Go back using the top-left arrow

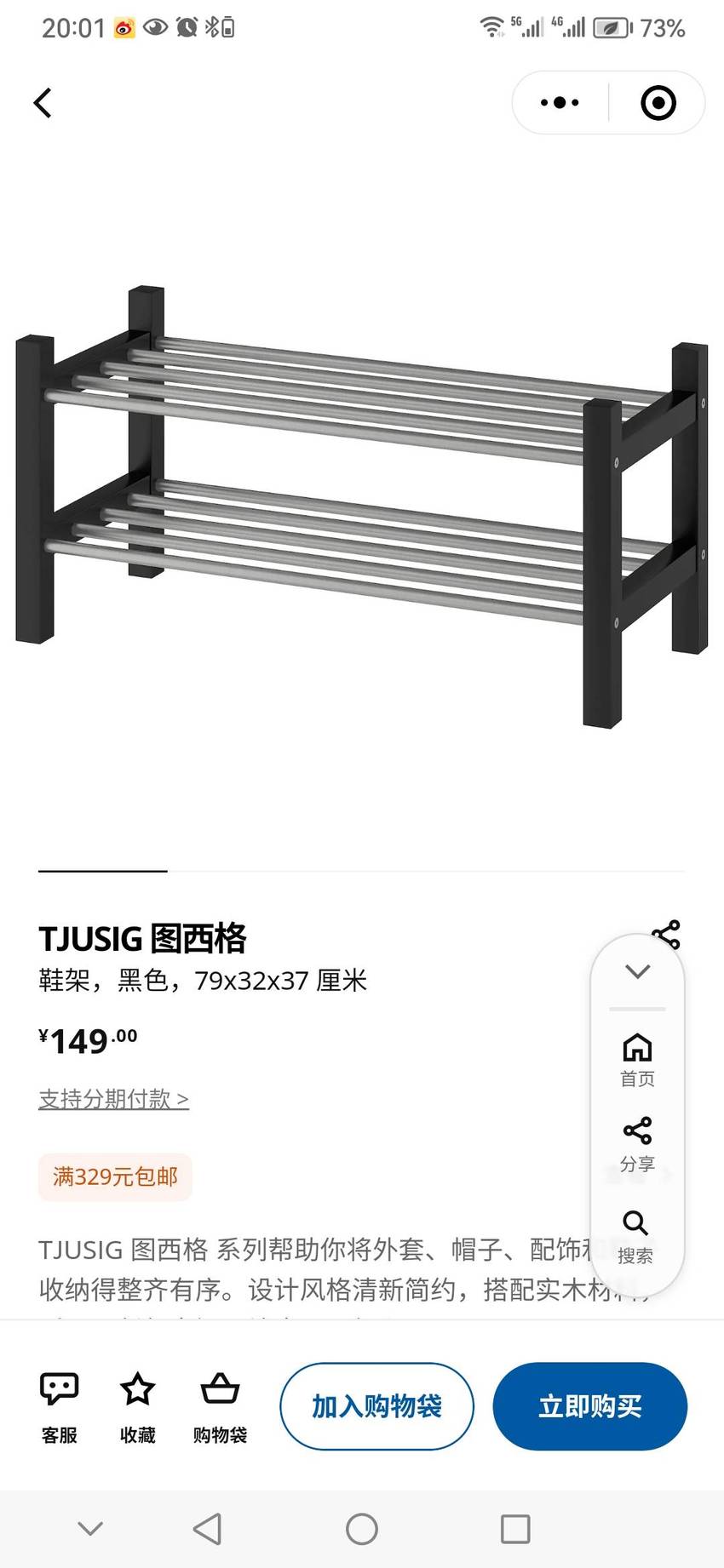[x=43, y=103]
